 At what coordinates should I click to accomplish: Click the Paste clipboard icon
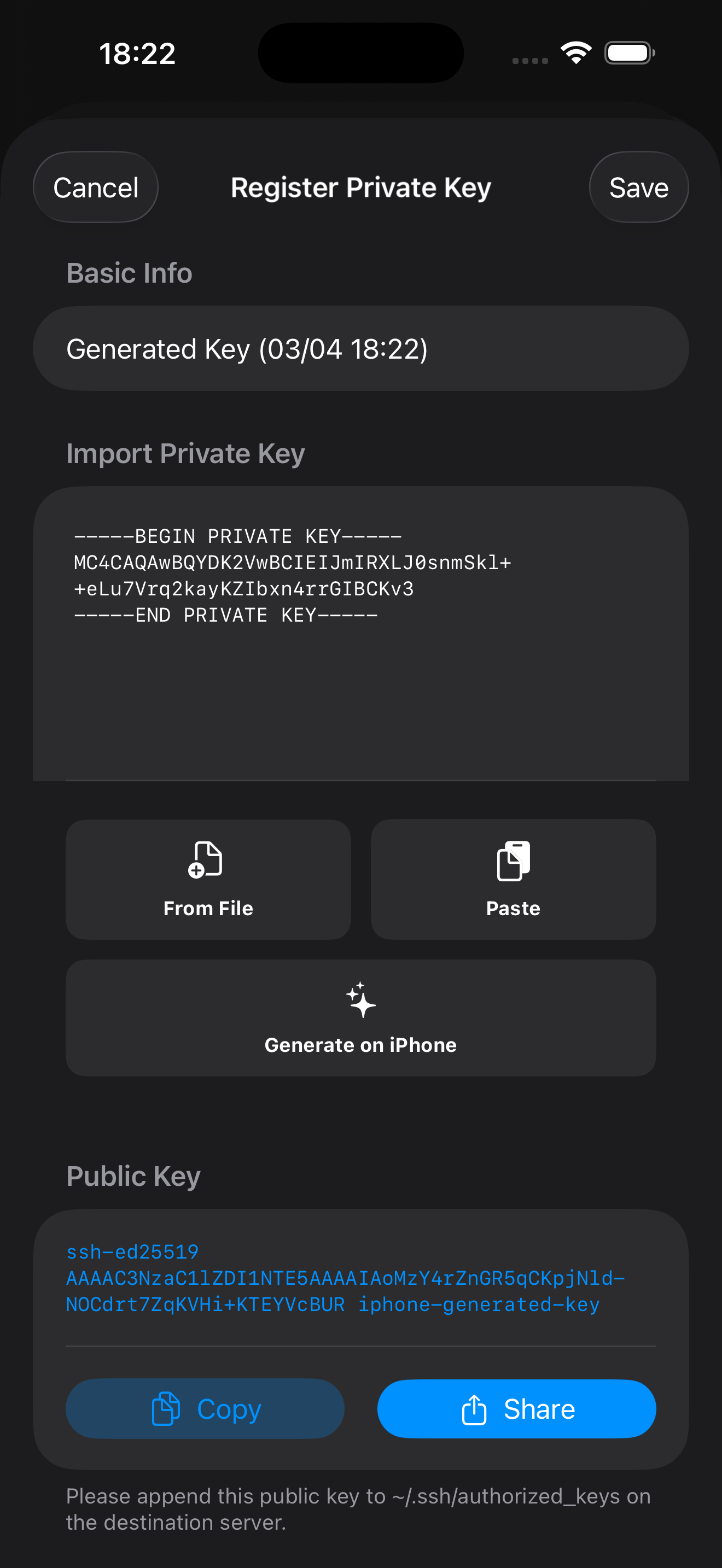click(x=513, y=860)
